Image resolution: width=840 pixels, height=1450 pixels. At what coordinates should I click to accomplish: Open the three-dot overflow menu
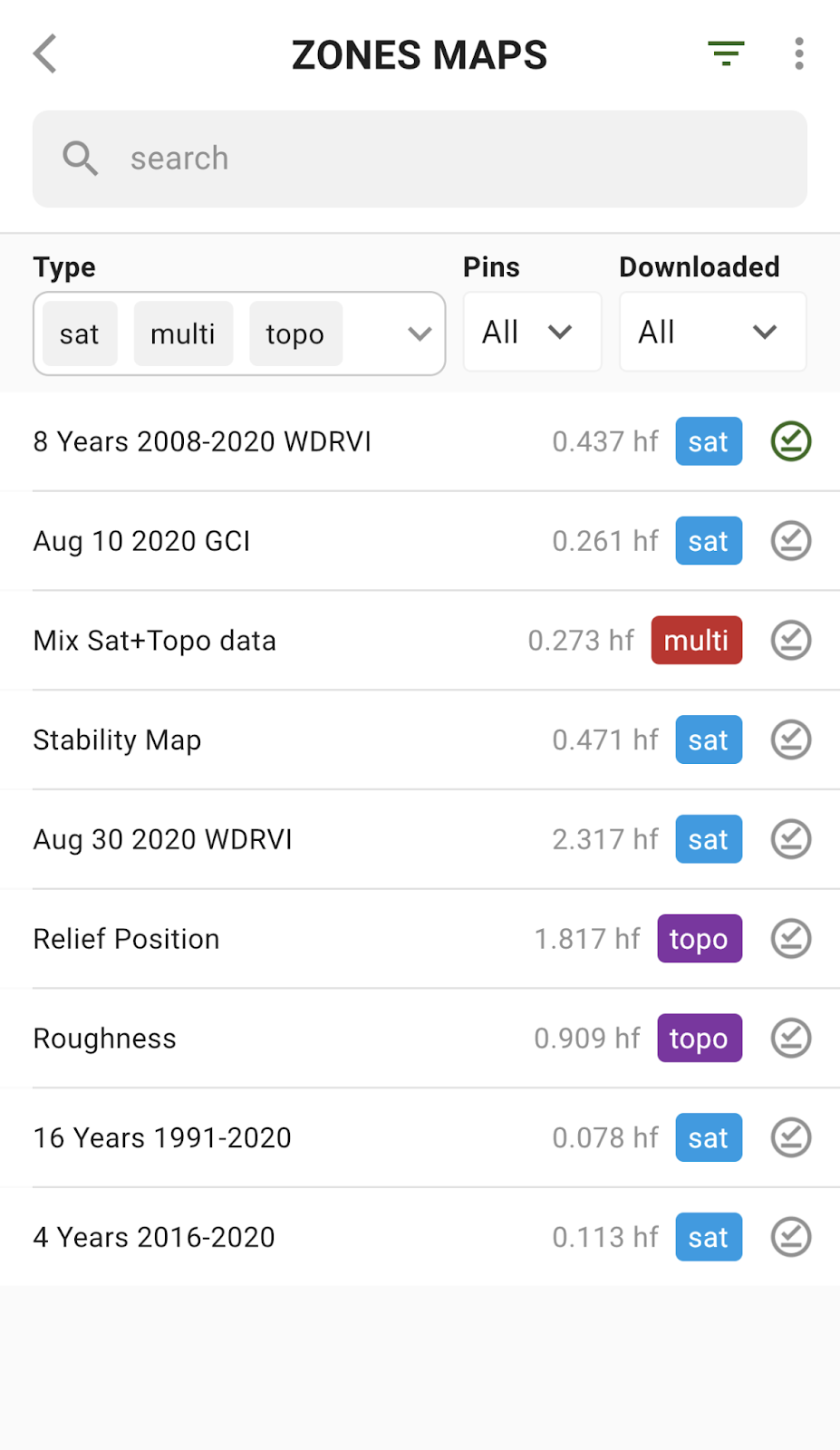tap(798, 54)
